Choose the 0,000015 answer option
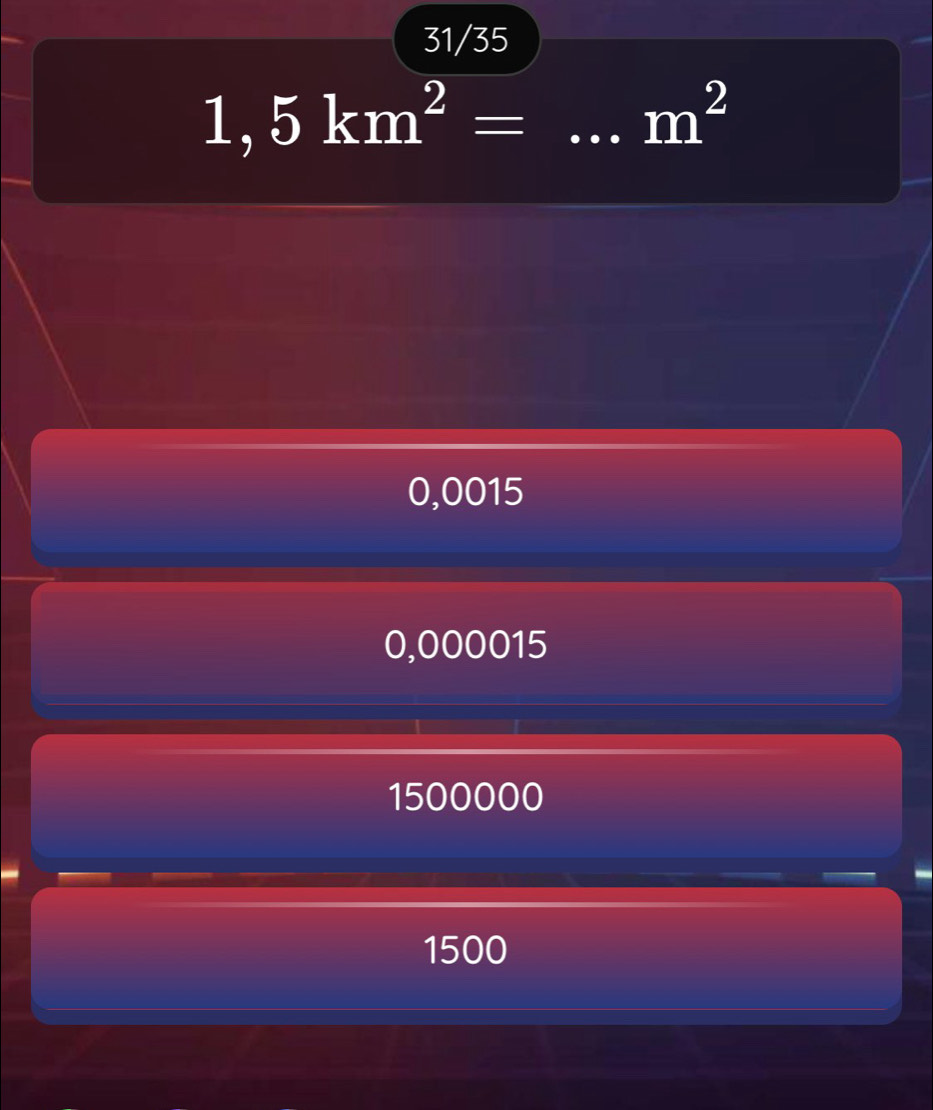Viewport: 933px width, 1110px height. click(466, 645)
